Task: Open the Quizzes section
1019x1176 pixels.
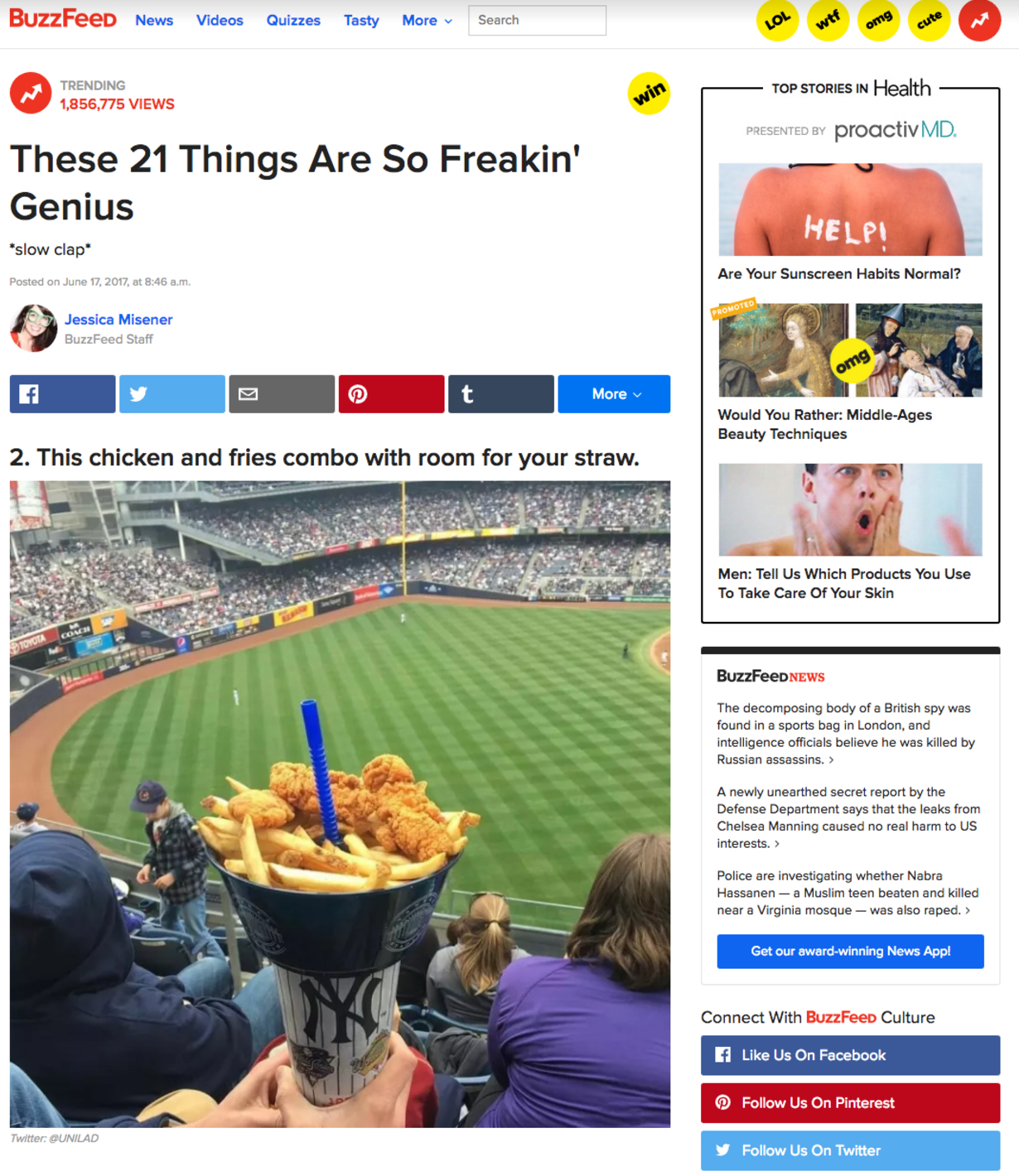Action: click(293, 21)
